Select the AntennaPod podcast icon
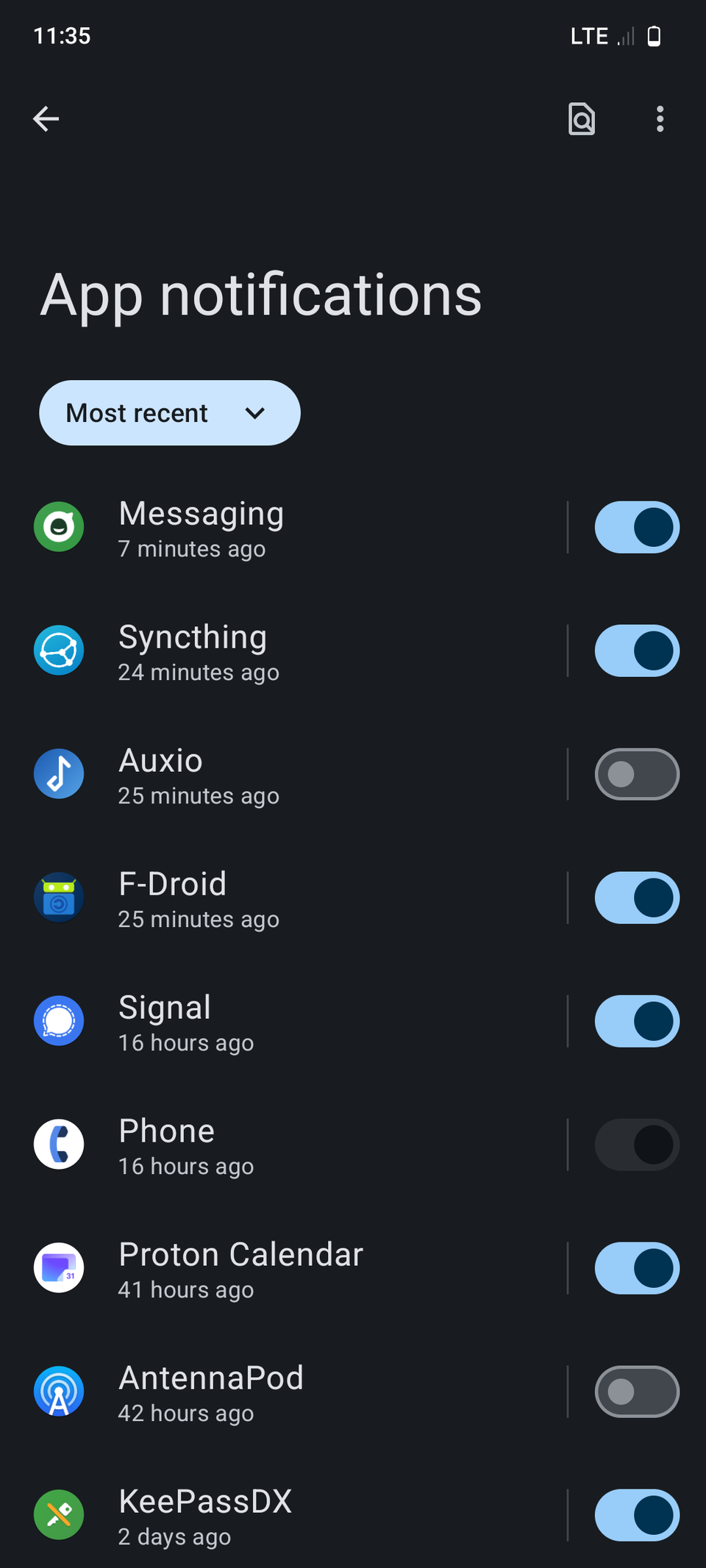Image resolution: width=706 pixels, height=1568 pixels. coord(59,1392)
